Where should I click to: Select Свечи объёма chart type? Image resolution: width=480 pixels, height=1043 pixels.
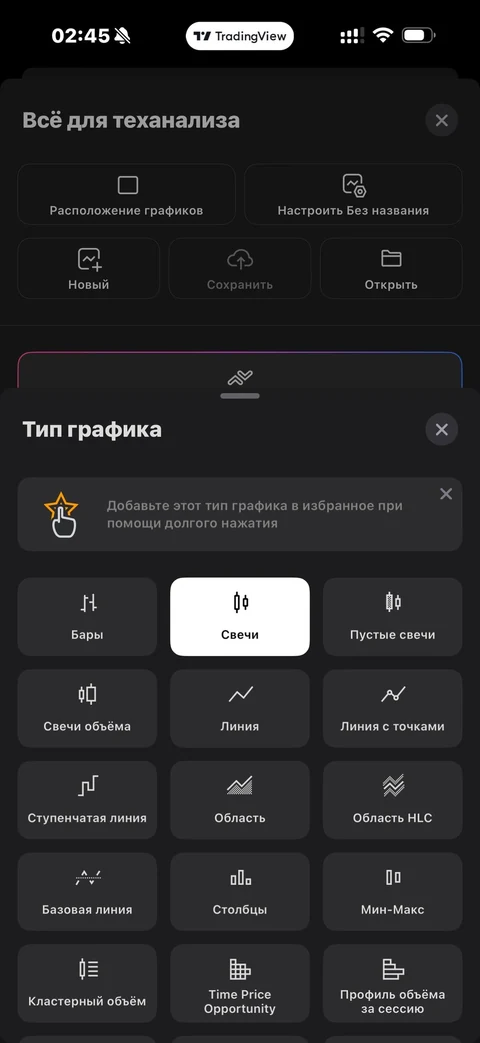87,708
